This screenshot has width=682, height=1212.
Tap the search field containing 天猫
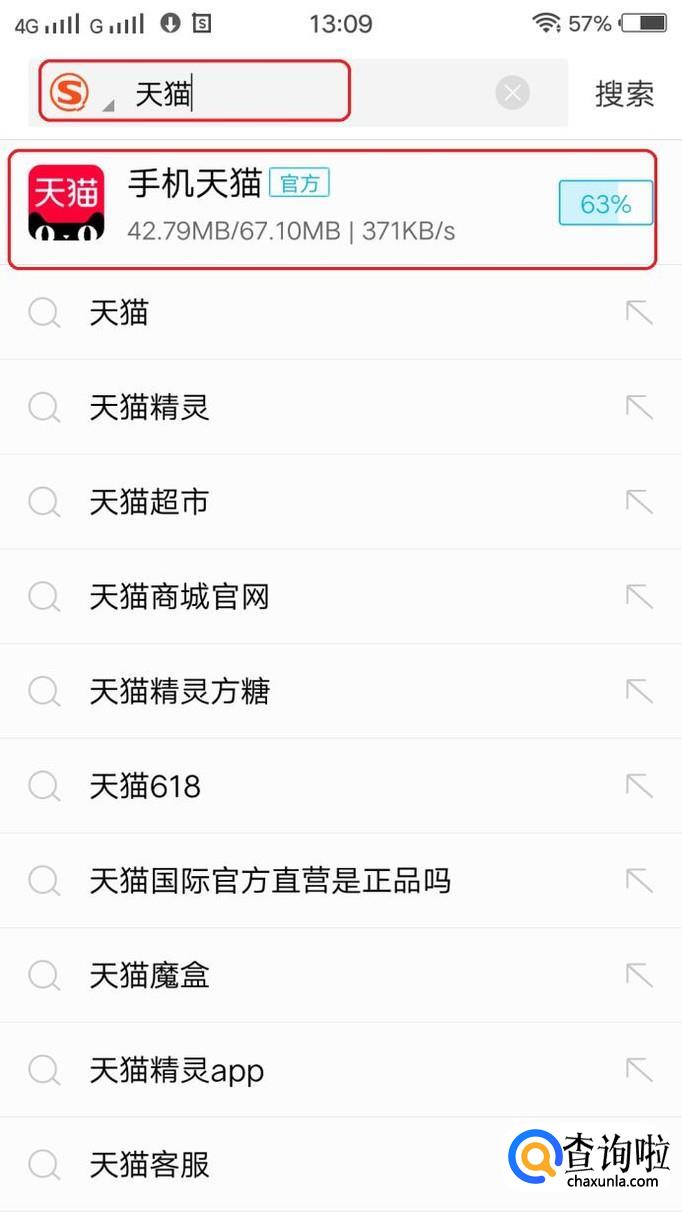[x=300, y=94]
